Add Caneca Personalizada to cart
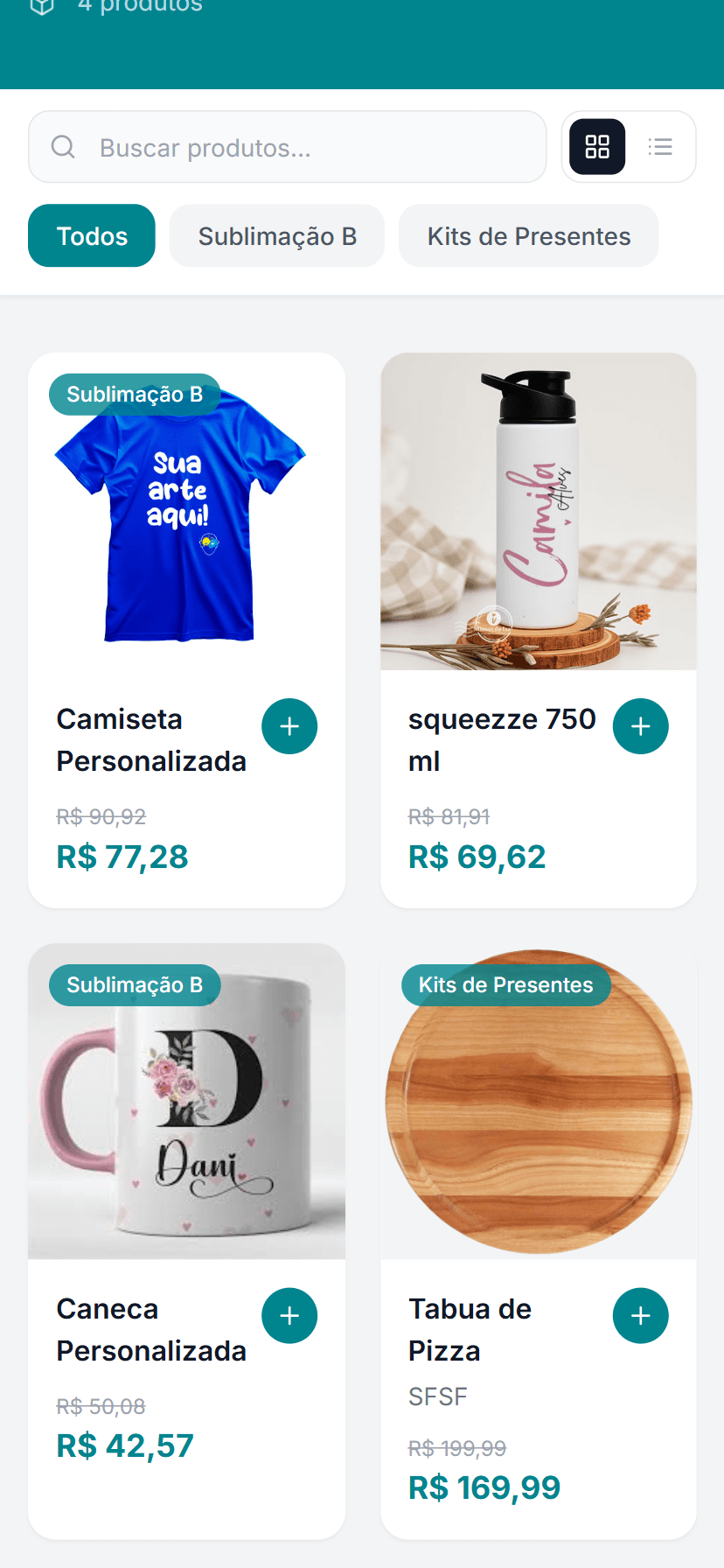This screenshot has height=1568, width=724. coord(289,1315)
